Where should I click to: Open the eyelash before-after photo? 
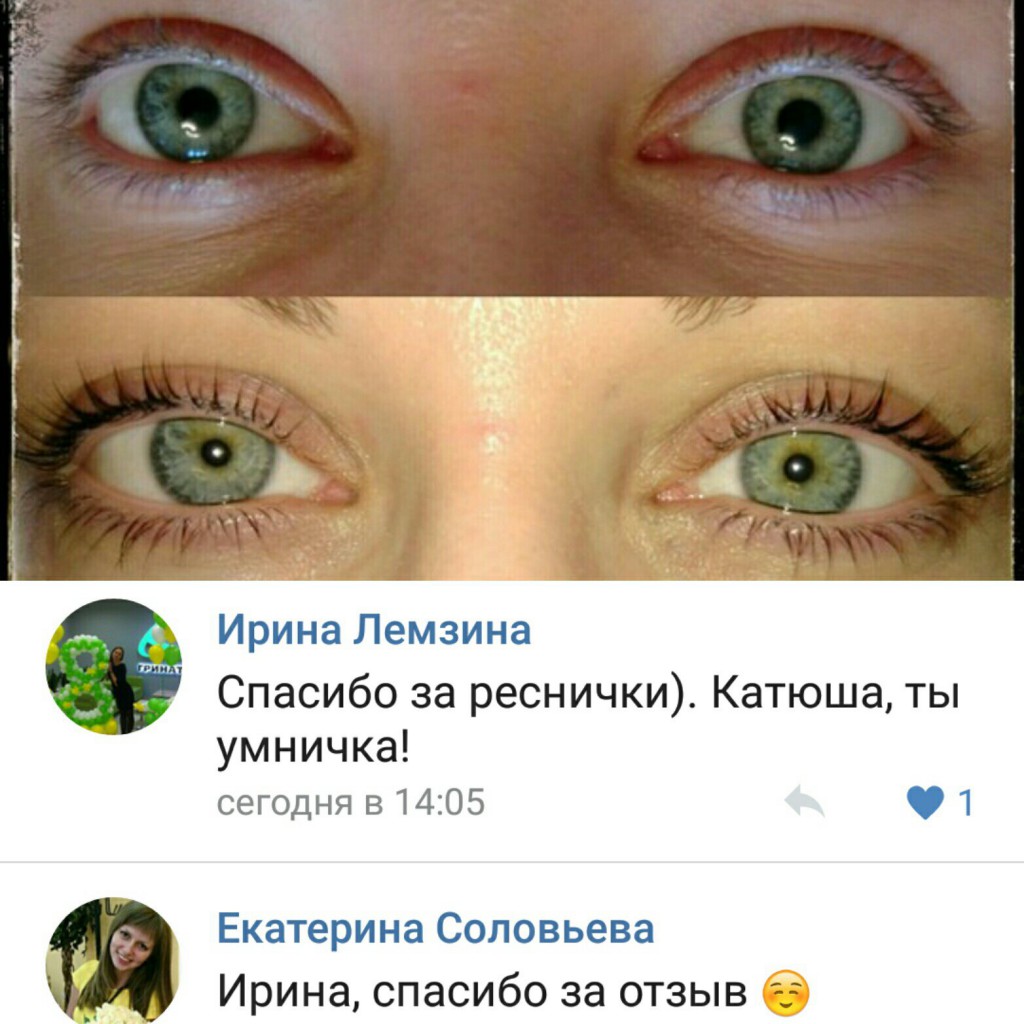coord(512,290)
